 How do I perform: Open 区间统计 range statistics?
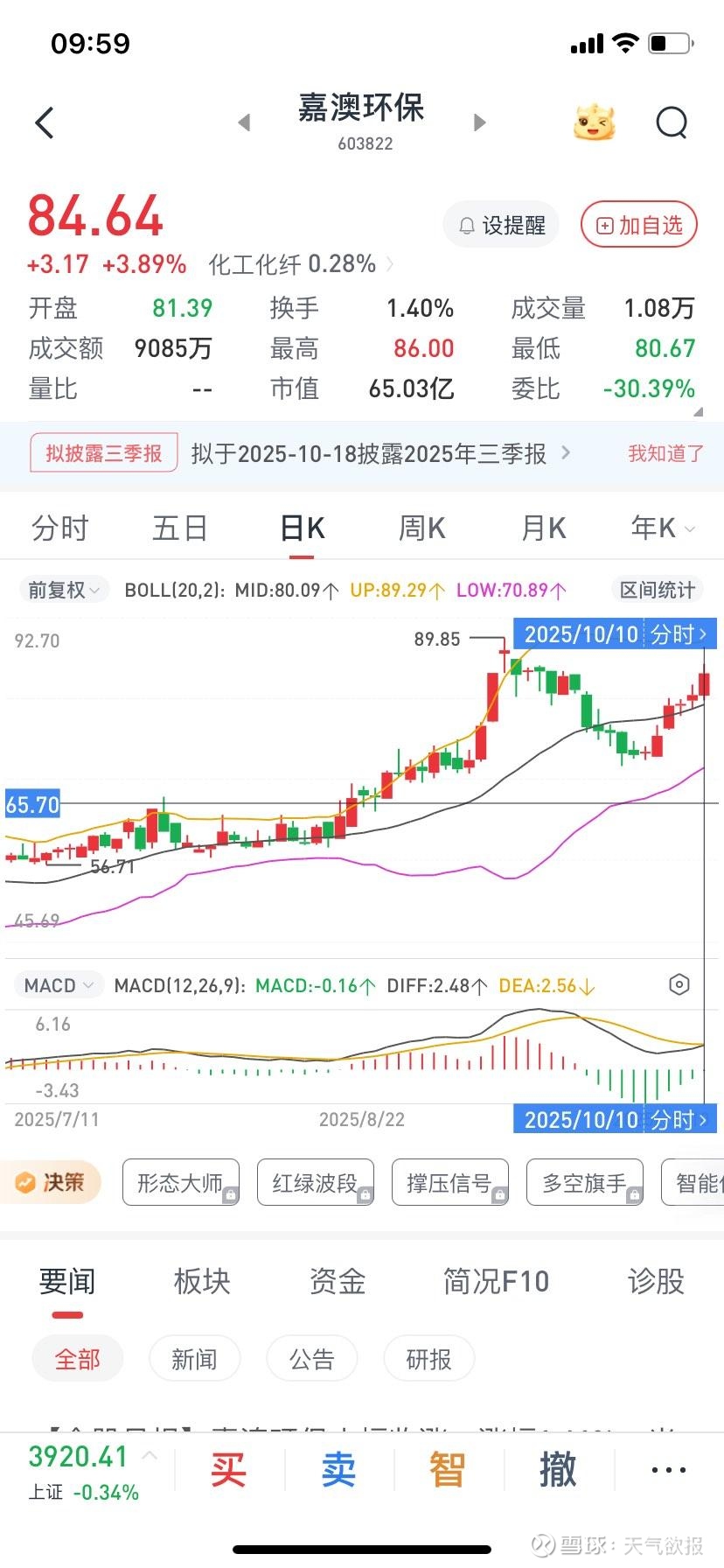point(658,590)
